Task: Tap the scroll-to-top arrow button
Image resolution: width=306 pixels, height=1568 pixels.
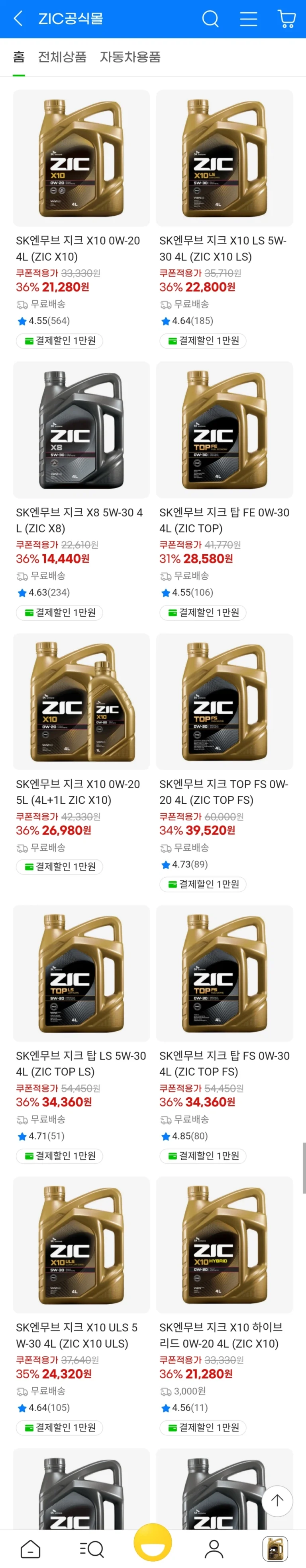Action: click(x=277, y=1500)
